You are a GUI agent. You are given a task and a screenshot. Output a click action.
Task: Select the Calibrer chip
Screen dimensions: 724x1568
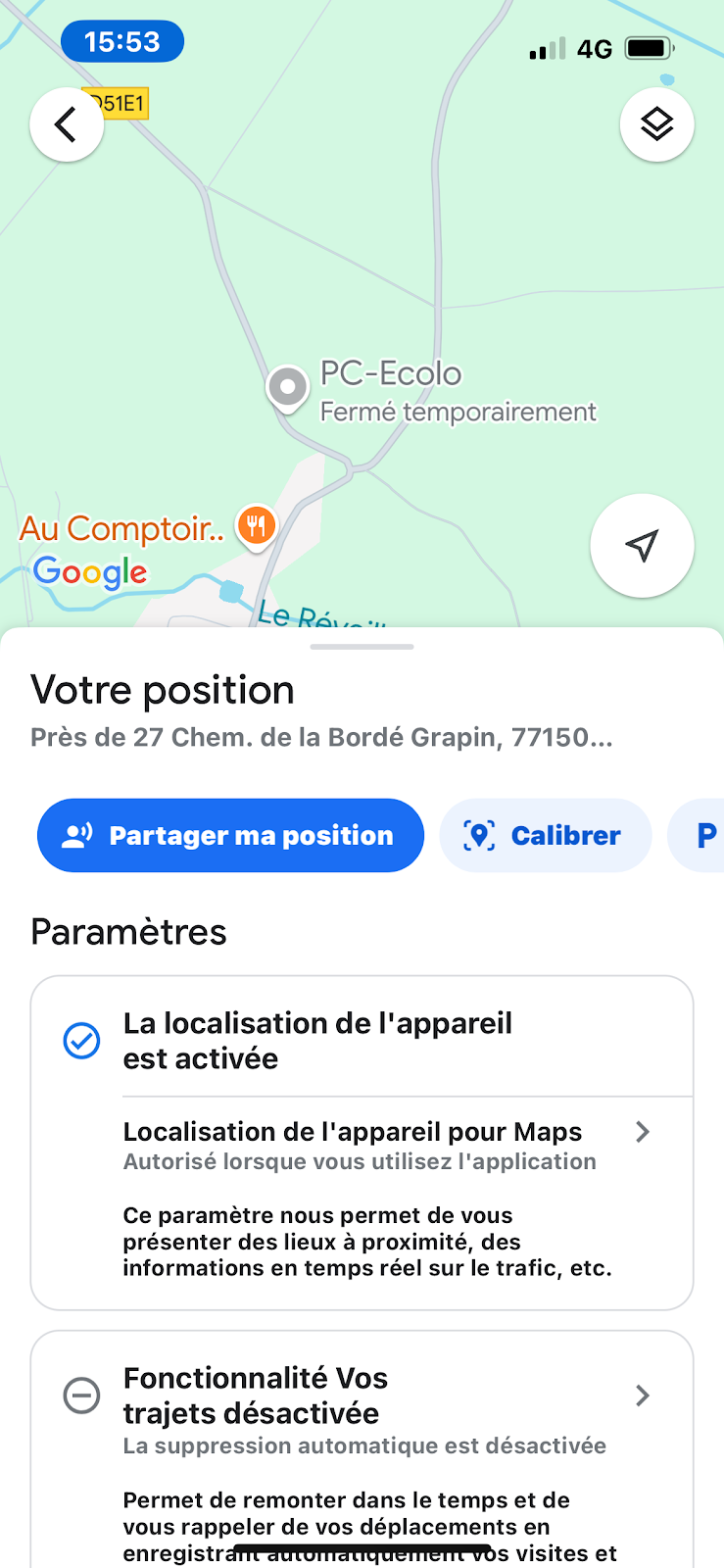[546, 835]
